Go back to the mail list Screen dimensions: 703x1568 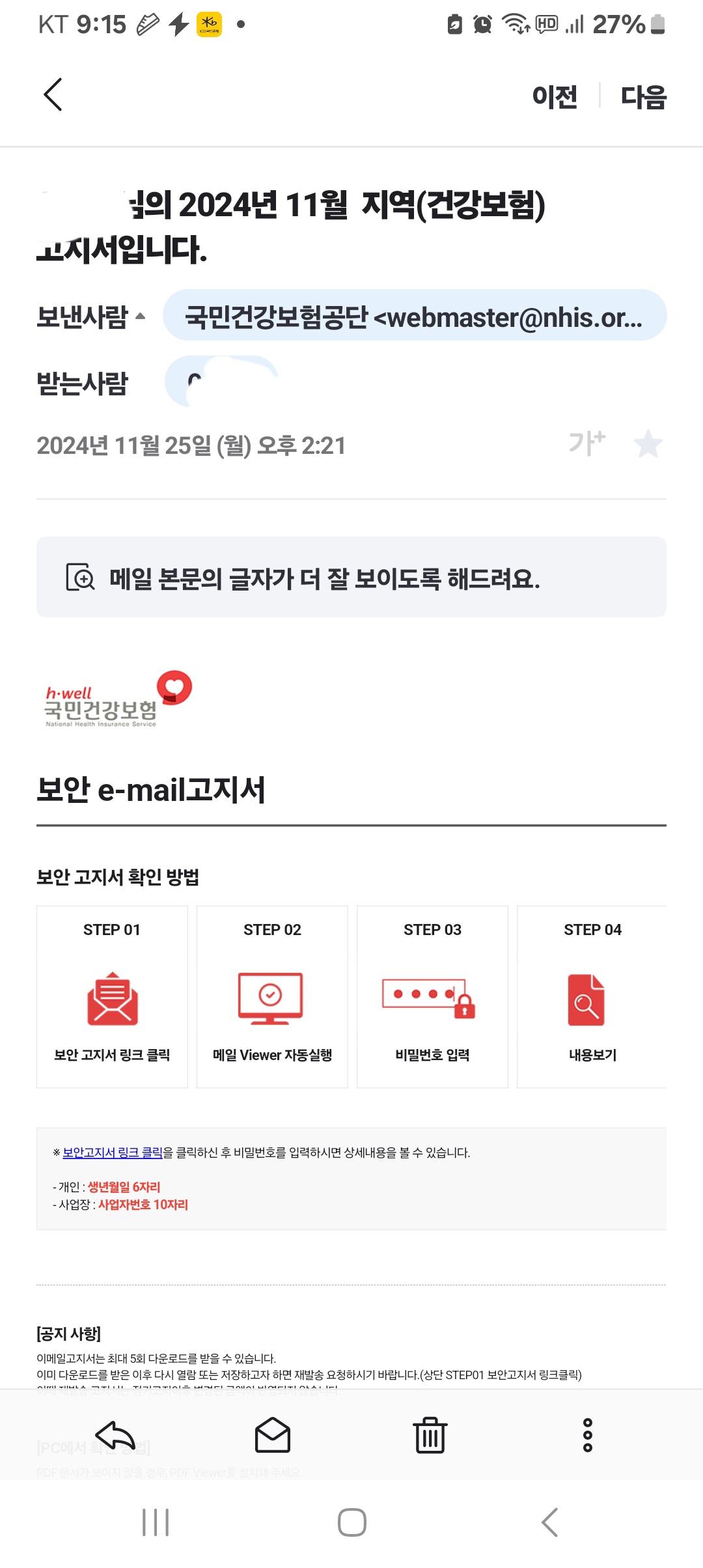[53, 95]
